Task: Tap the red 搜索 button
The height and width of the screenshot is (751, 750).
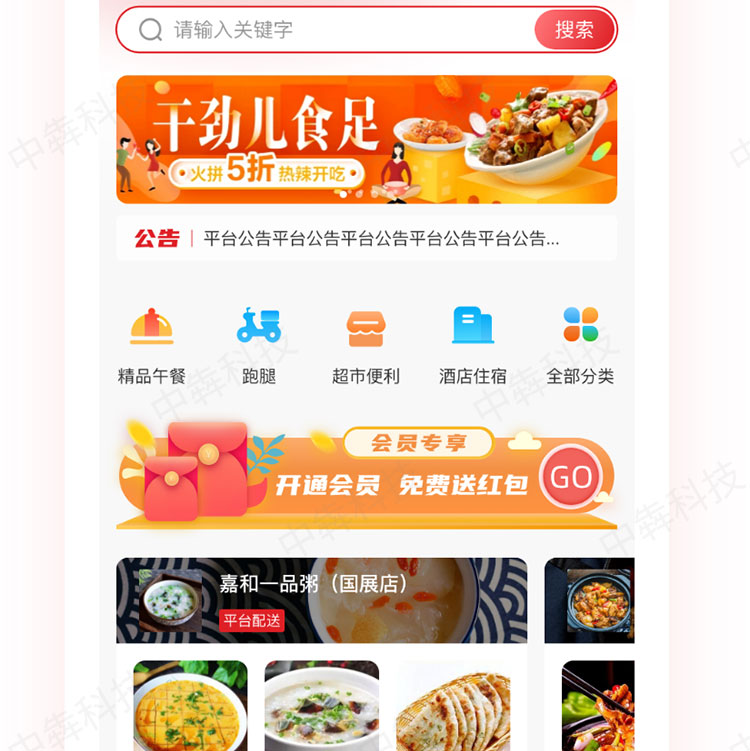Action: (574, 30)
